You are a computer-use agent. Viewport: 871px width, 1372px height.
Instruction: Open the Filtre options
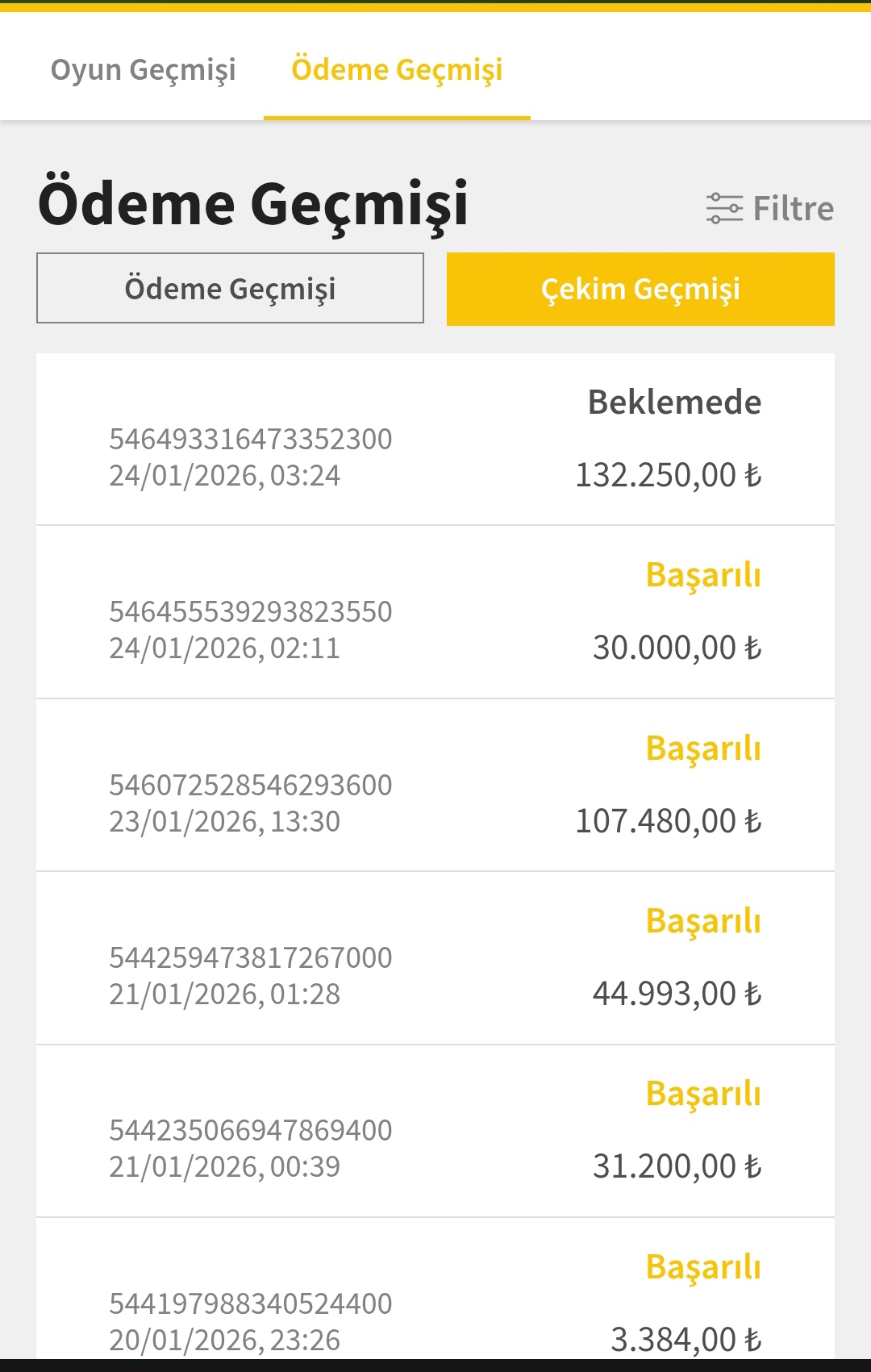769,208
